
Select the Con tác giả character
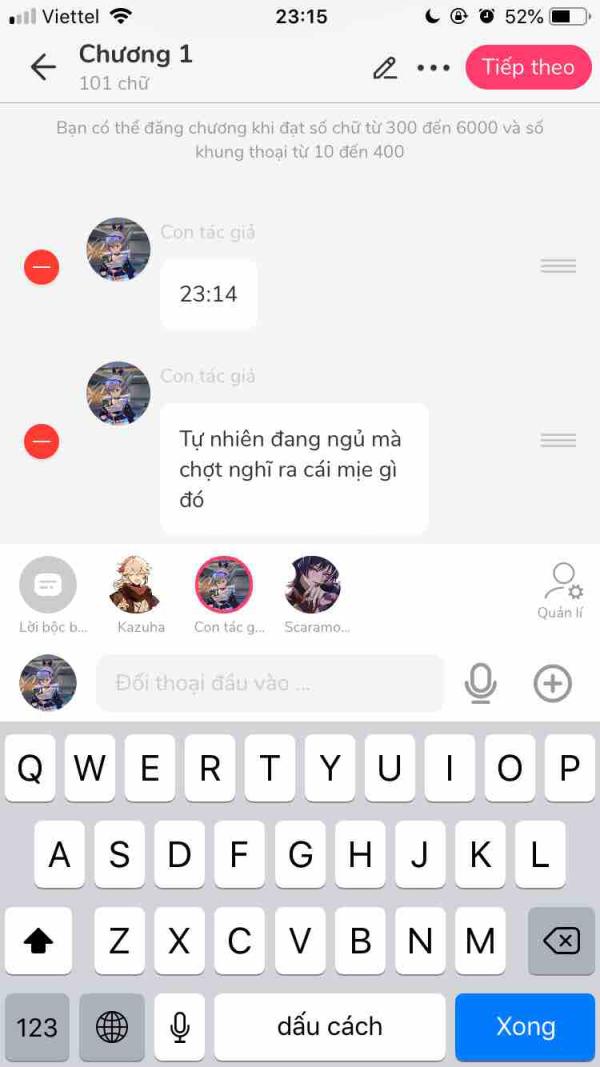(223, 586)
